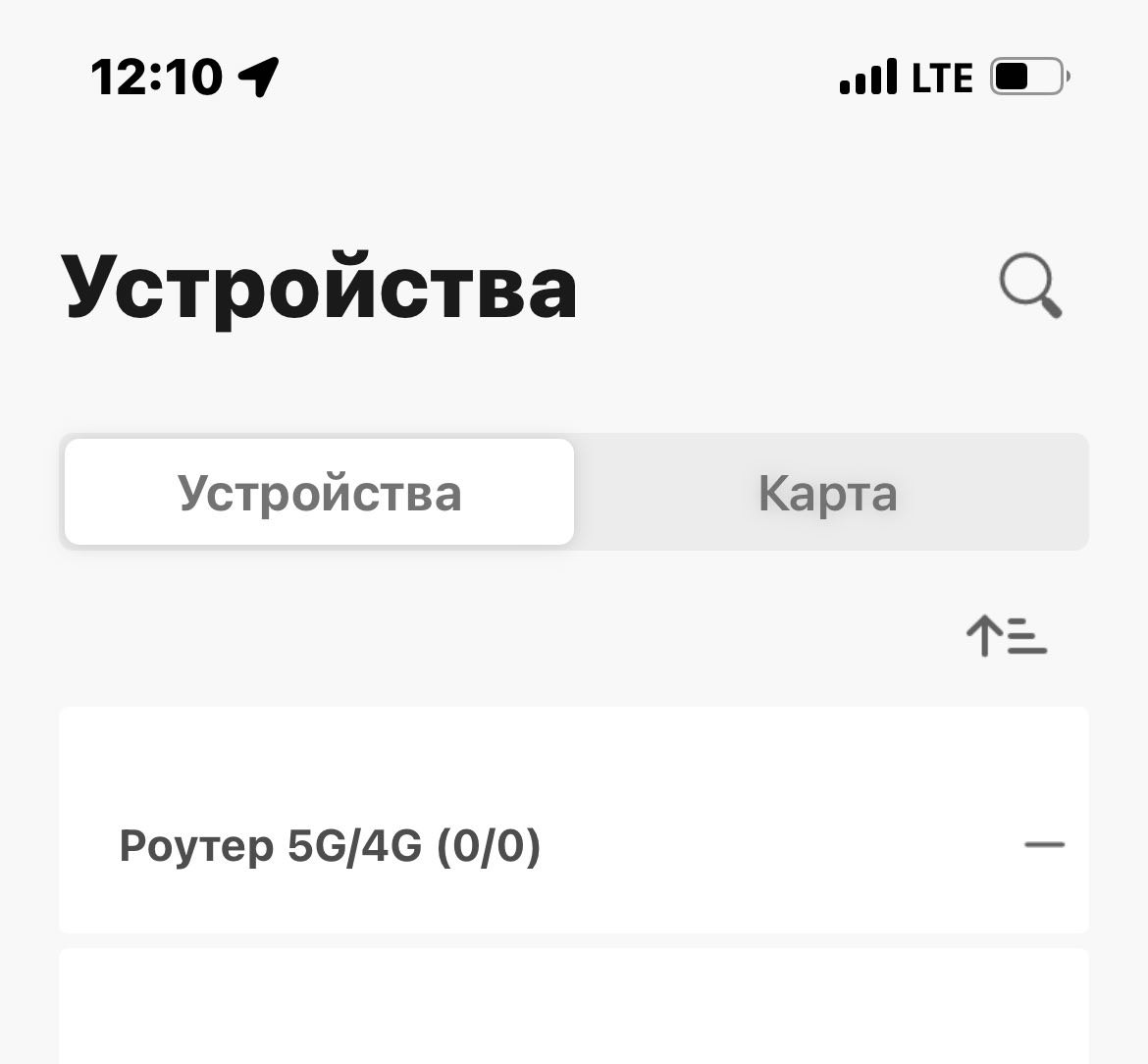Open the search magnifier icon

[x=1029, y=287]
